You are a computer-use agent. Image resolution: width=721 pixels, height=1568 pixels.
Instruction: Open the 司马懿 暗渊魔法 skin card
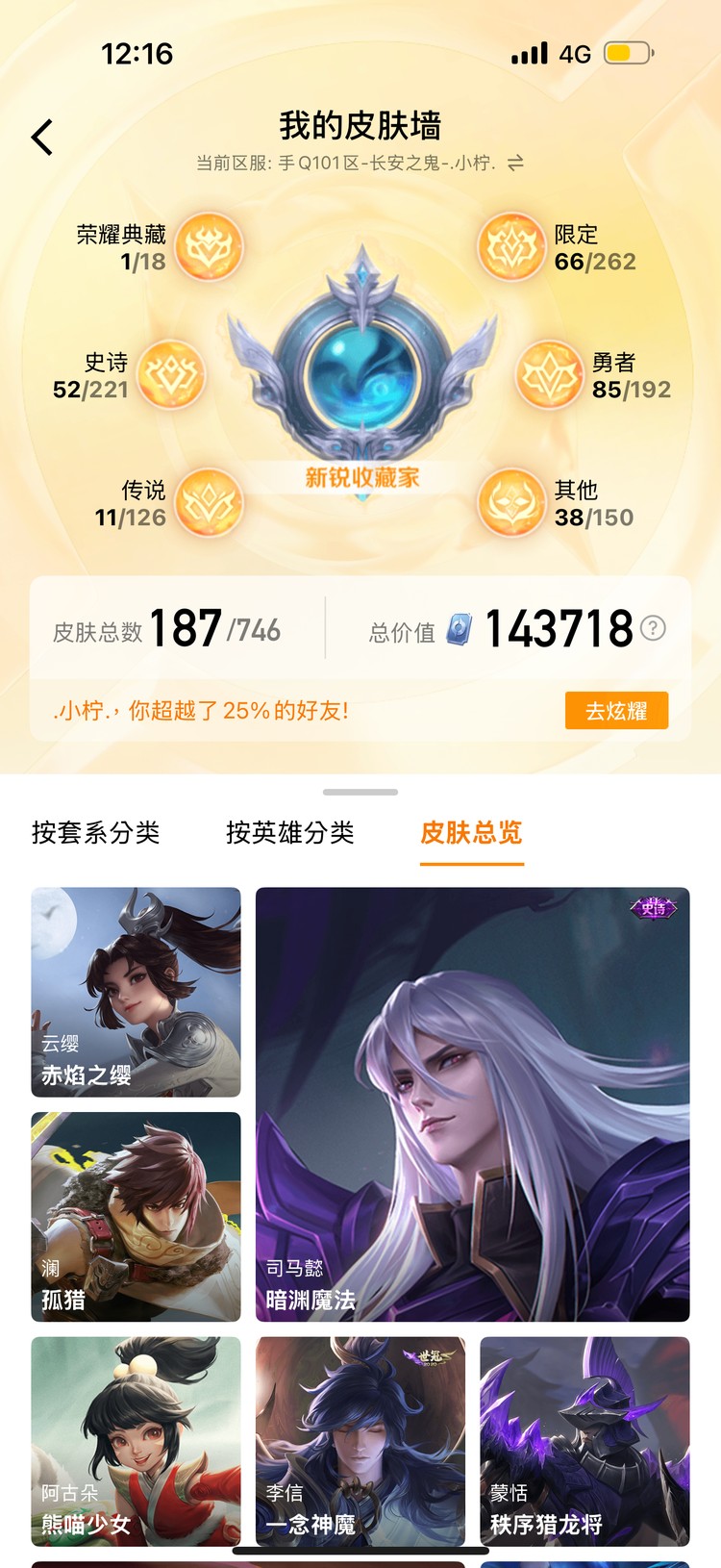click(472, 1104)
